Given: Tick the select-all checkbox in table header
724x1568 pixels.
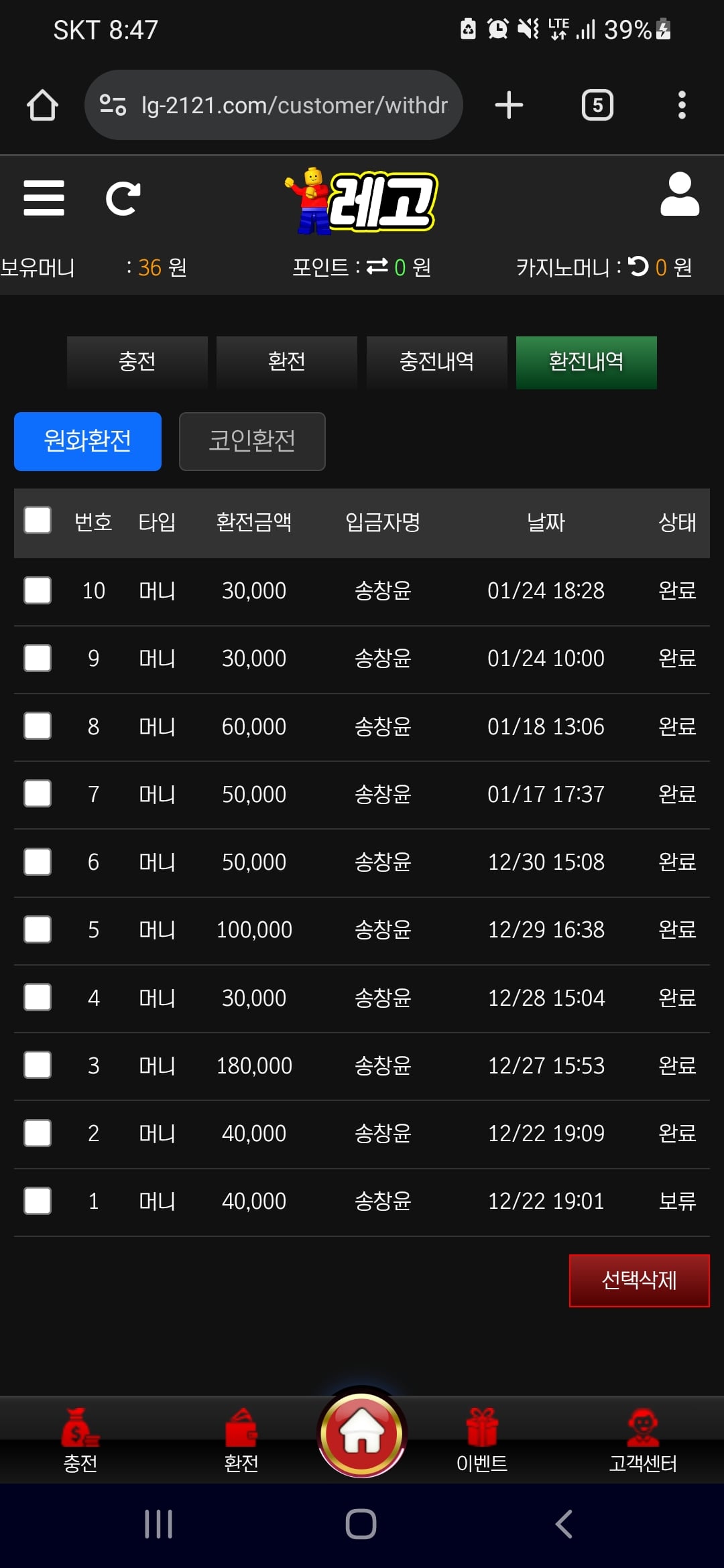Looking at the screenshot, I should tap(38, 520).
